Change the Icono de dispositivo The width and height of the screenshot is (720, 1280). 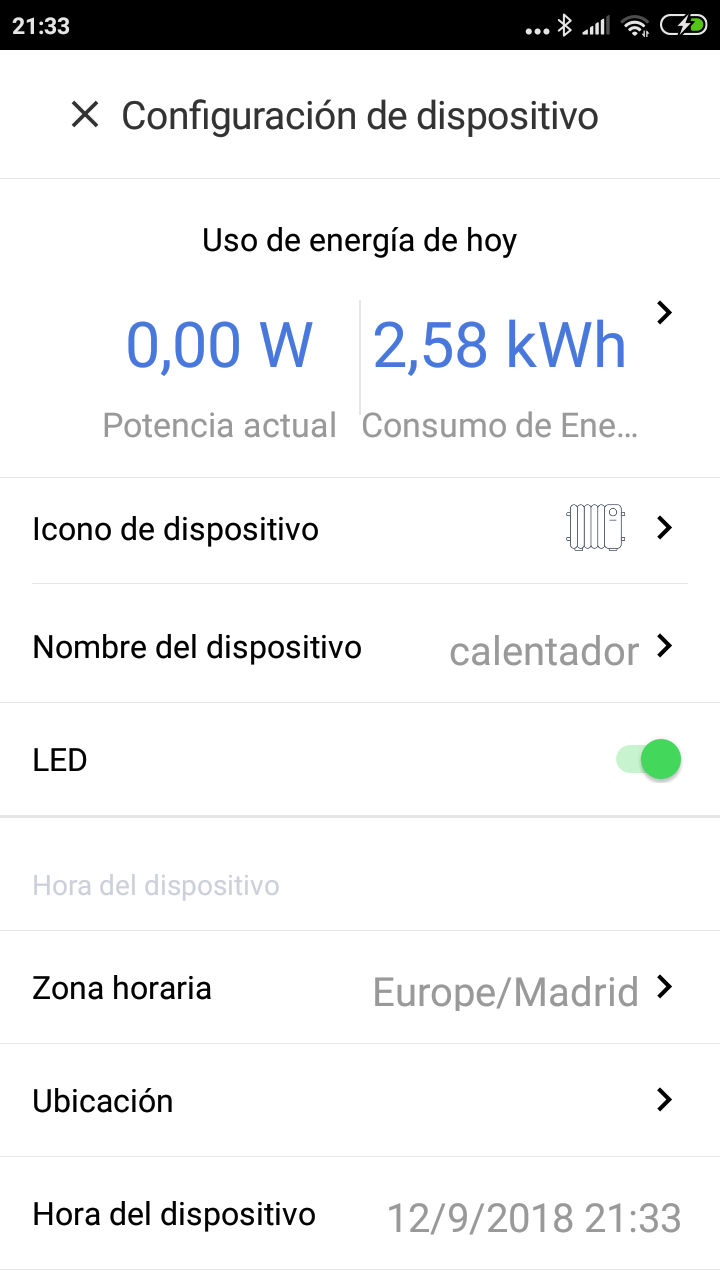click(x=360, y=528)
